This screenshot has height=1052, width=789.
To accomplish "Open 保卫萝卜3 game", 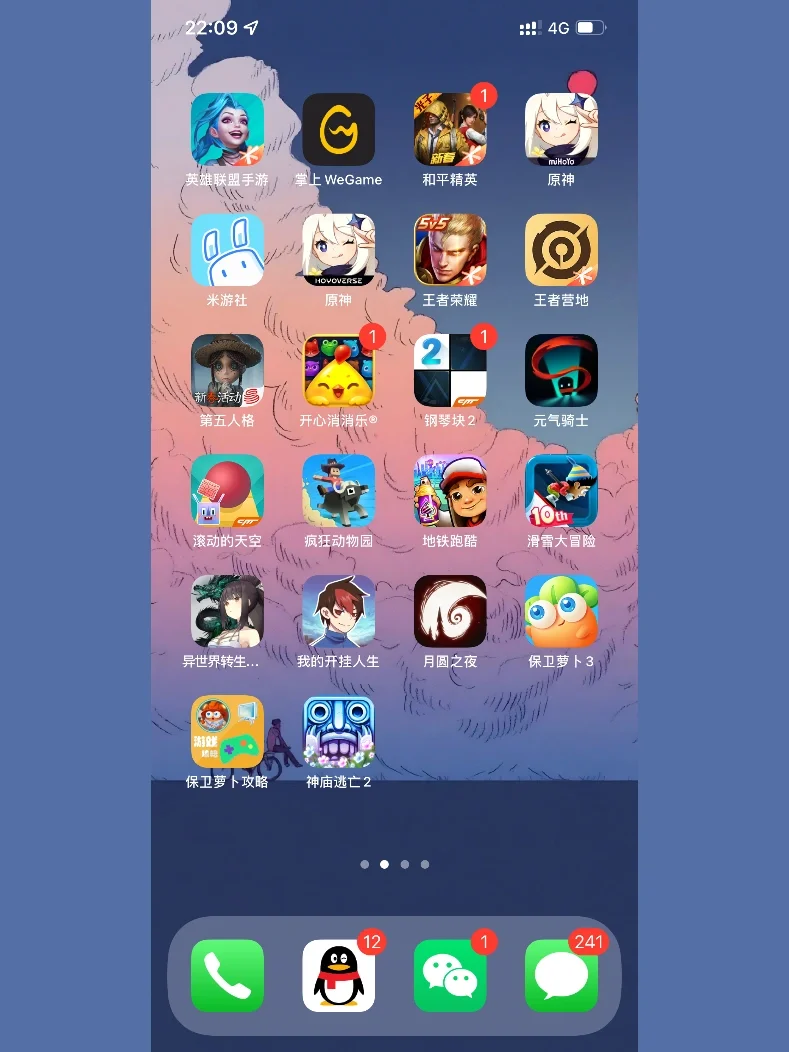I will [561, 611].
